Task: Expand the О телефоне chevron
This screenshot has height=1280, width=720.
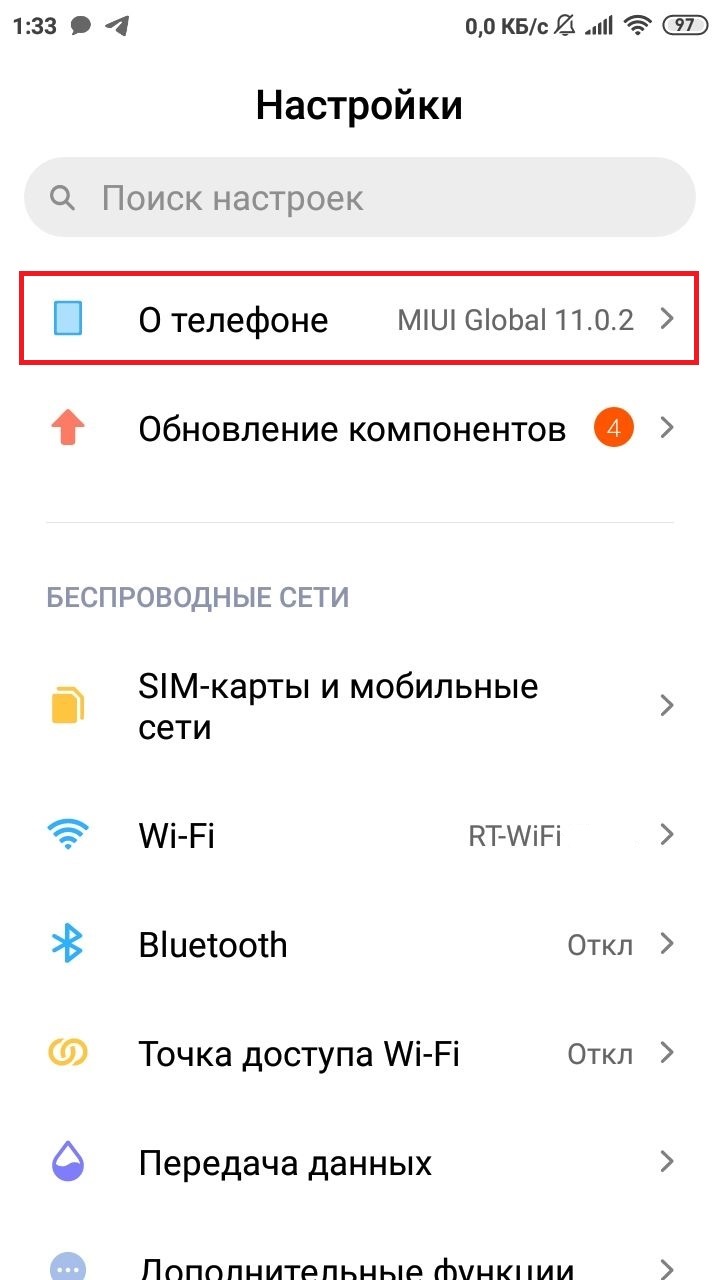Action: click(666, 318)
